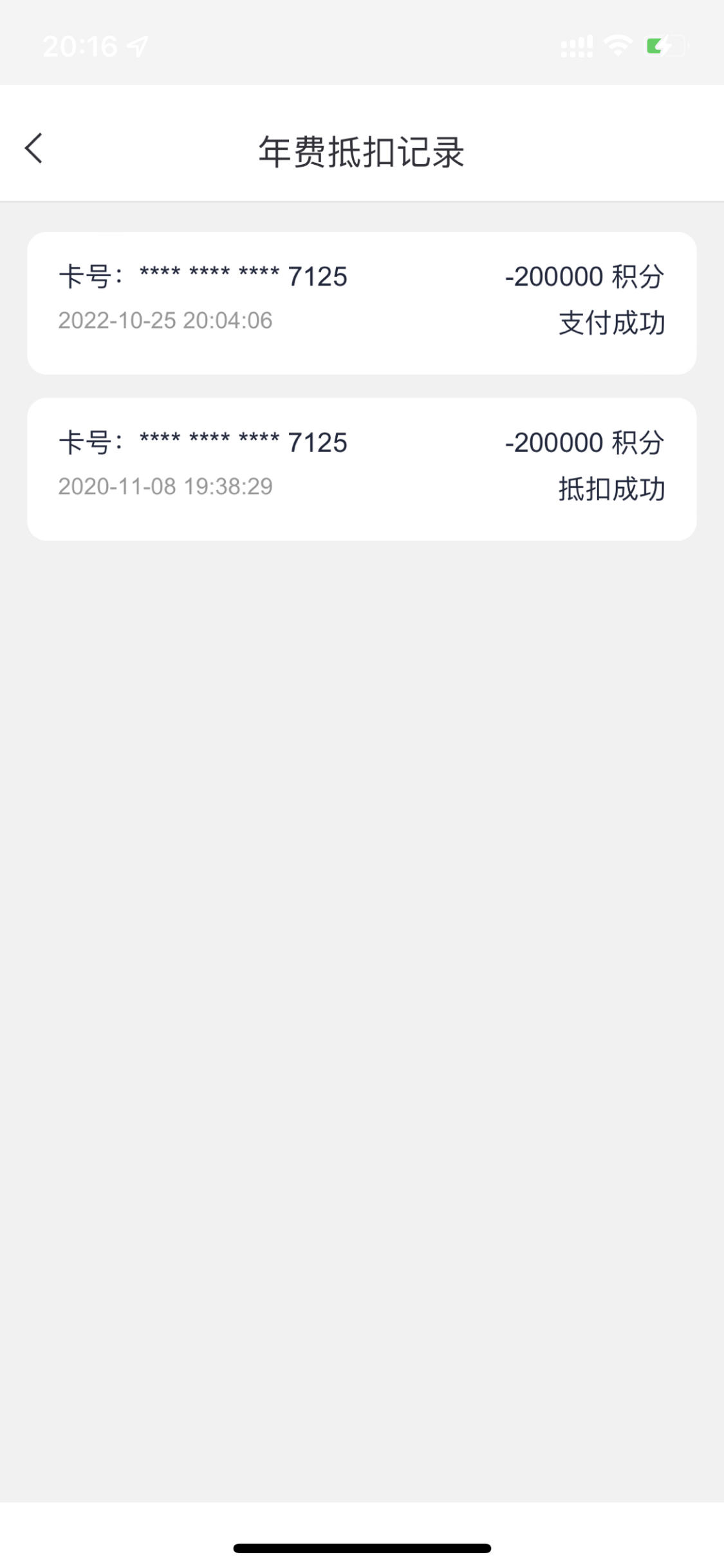This screenshot has width=724, height=1568.
Task: Go back using the top-left arrow
Action: pyautogui.click(x=33, y=149)
